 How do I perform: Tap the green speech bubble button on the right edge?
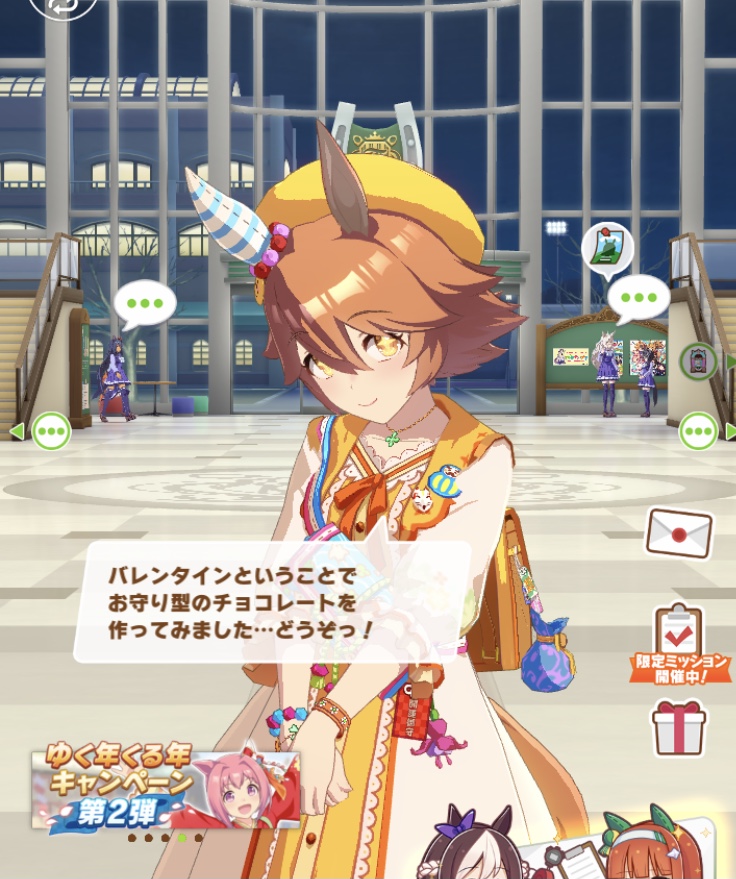[698, 431]
